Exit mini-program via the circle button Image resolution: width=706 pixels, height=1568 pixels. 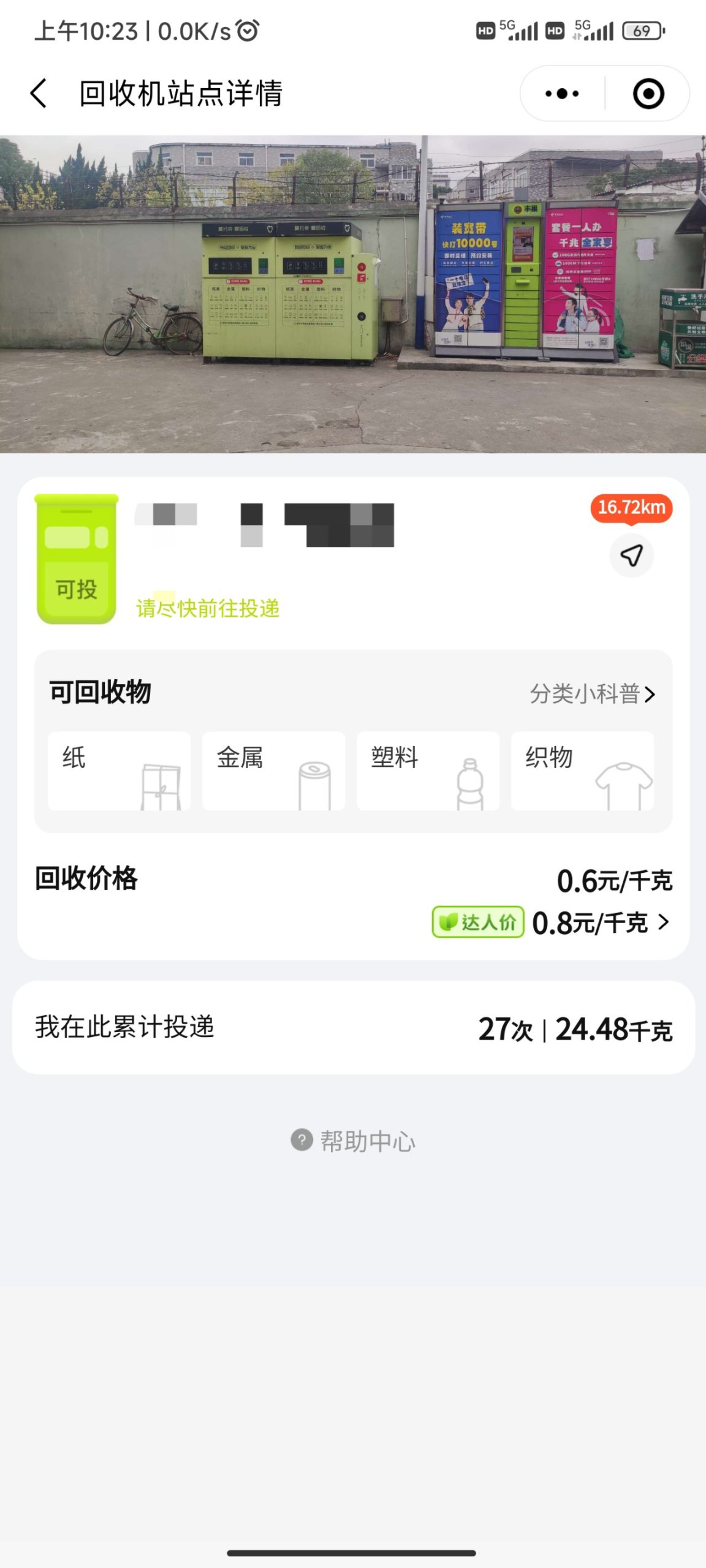click(650, 93)
